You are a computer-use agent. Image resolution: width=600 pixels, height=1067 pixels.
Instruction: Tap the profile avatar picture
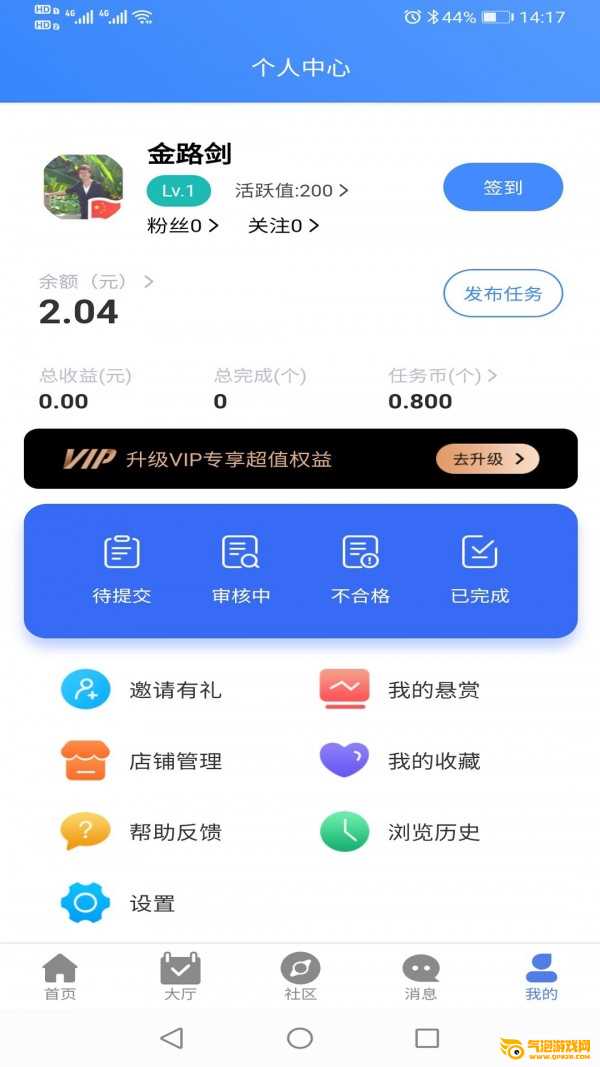pos(83,187)
